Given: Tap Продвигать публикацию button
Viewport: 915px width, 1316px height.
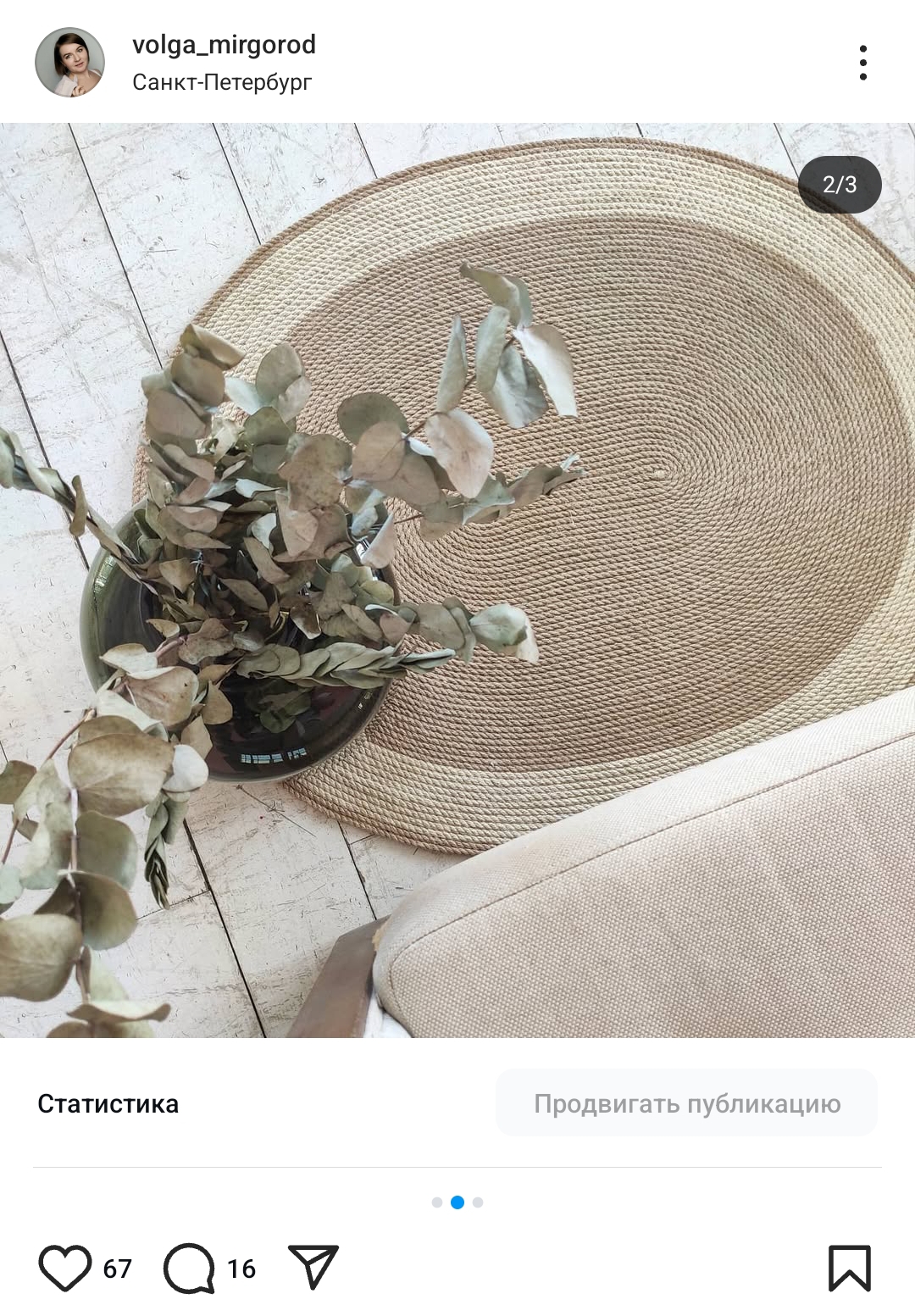Looking at the screenshot, I should pos(686,1103).
